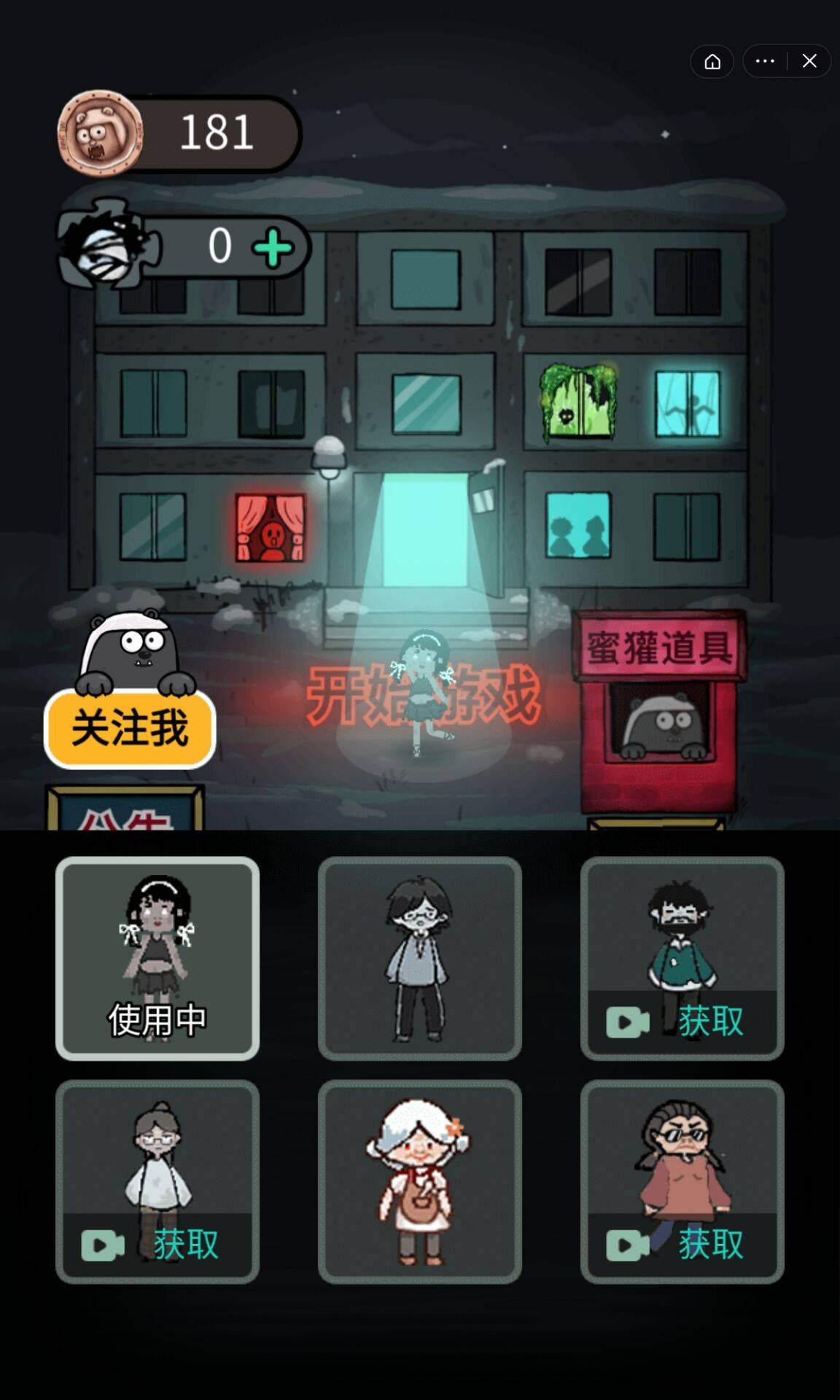
Task: Get the sunglasses woman in pink sweater
Action: (682, 1242)
